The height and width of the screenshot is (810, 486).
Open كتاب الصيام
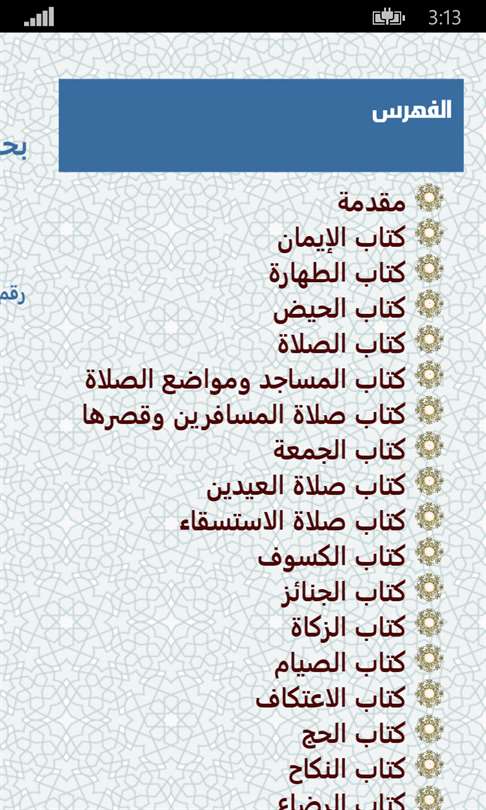[340, 663]
